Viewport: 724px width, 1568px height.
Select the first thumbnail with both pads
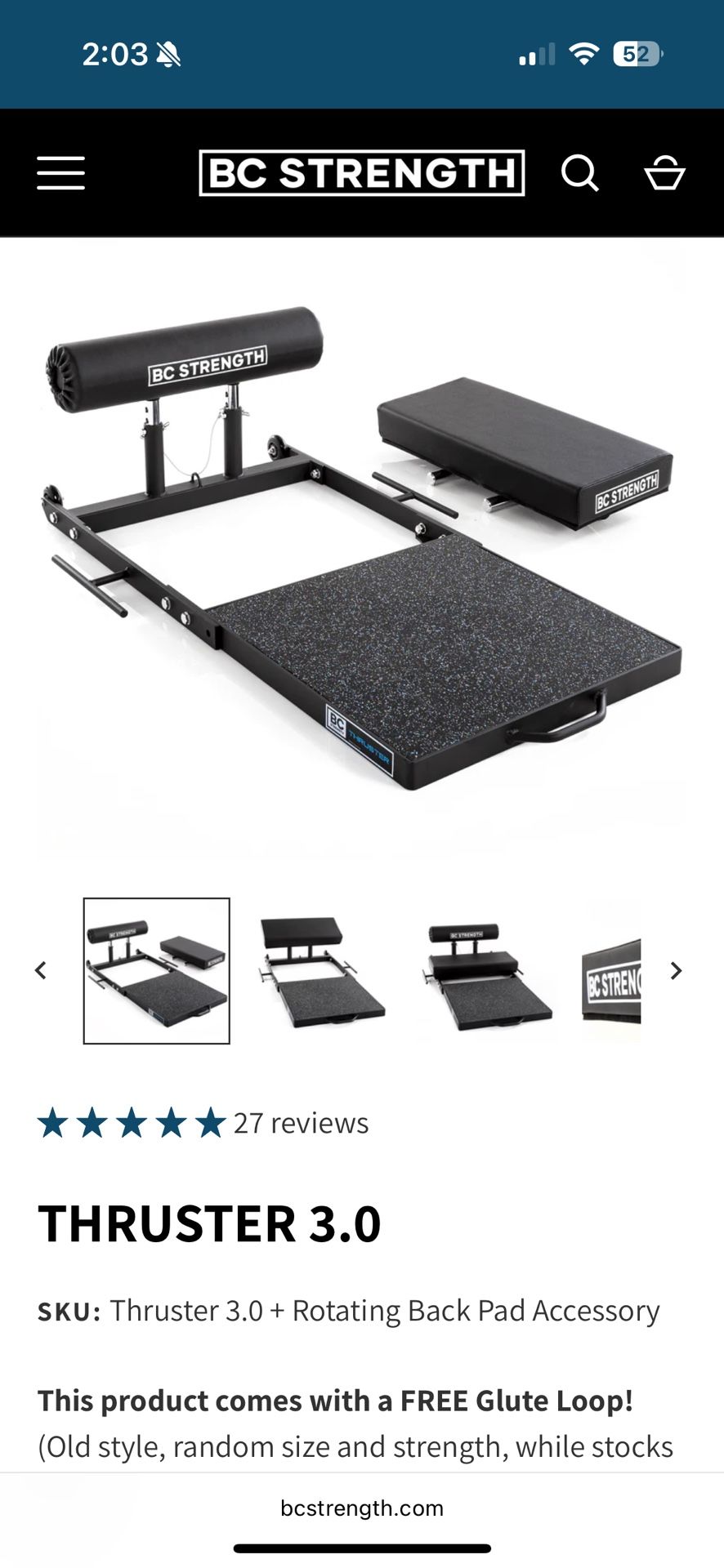[x=157, y=970]
